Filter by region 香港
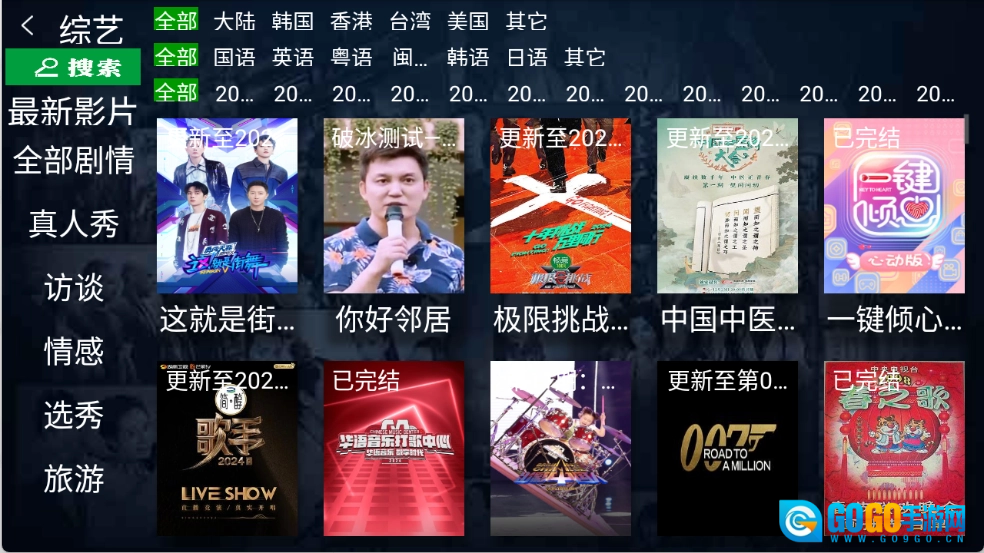The image size is (984, 553). pyautogui.click(x=351, y=20)
